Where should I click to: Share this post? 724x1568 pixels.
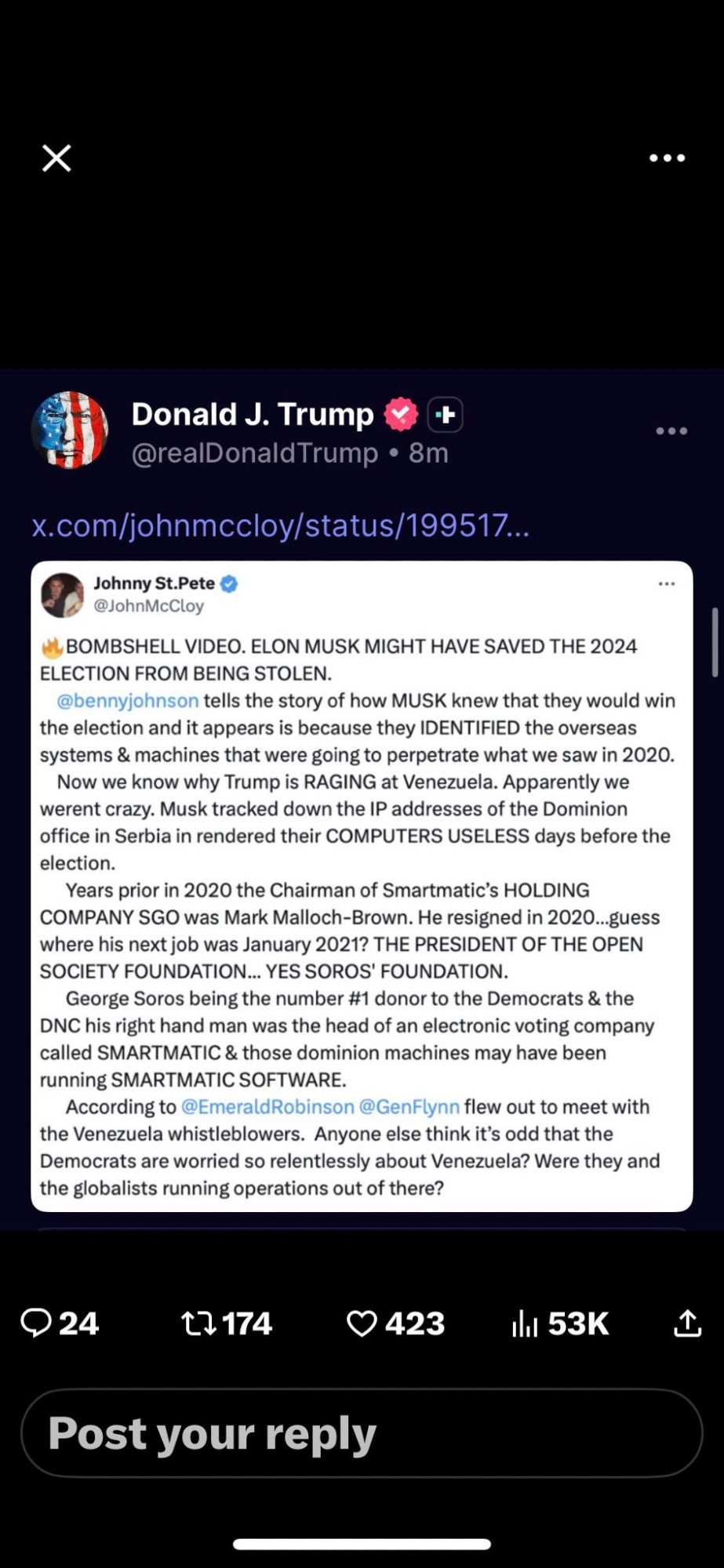click(x=687, y=1323)
